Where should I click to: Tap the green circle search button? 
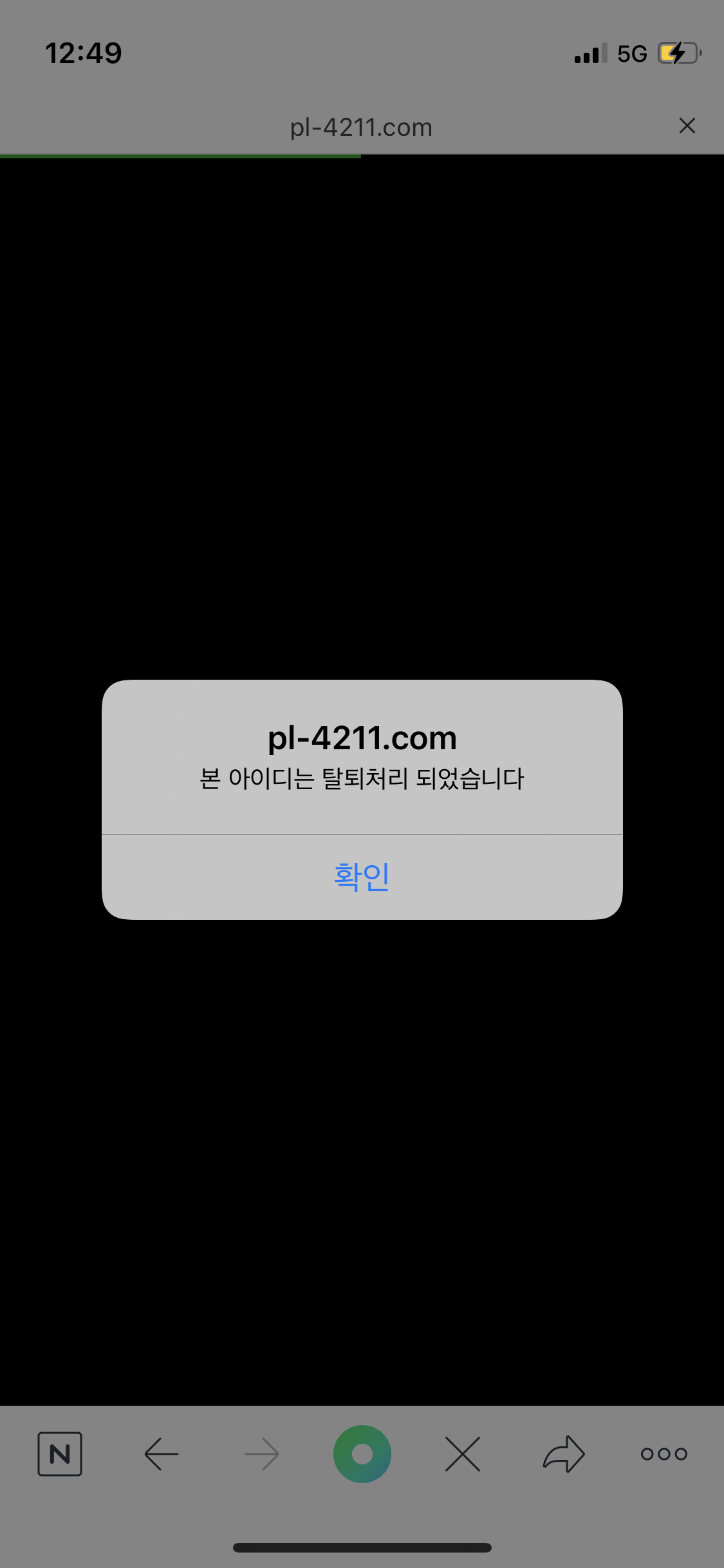click(362, 1453)
